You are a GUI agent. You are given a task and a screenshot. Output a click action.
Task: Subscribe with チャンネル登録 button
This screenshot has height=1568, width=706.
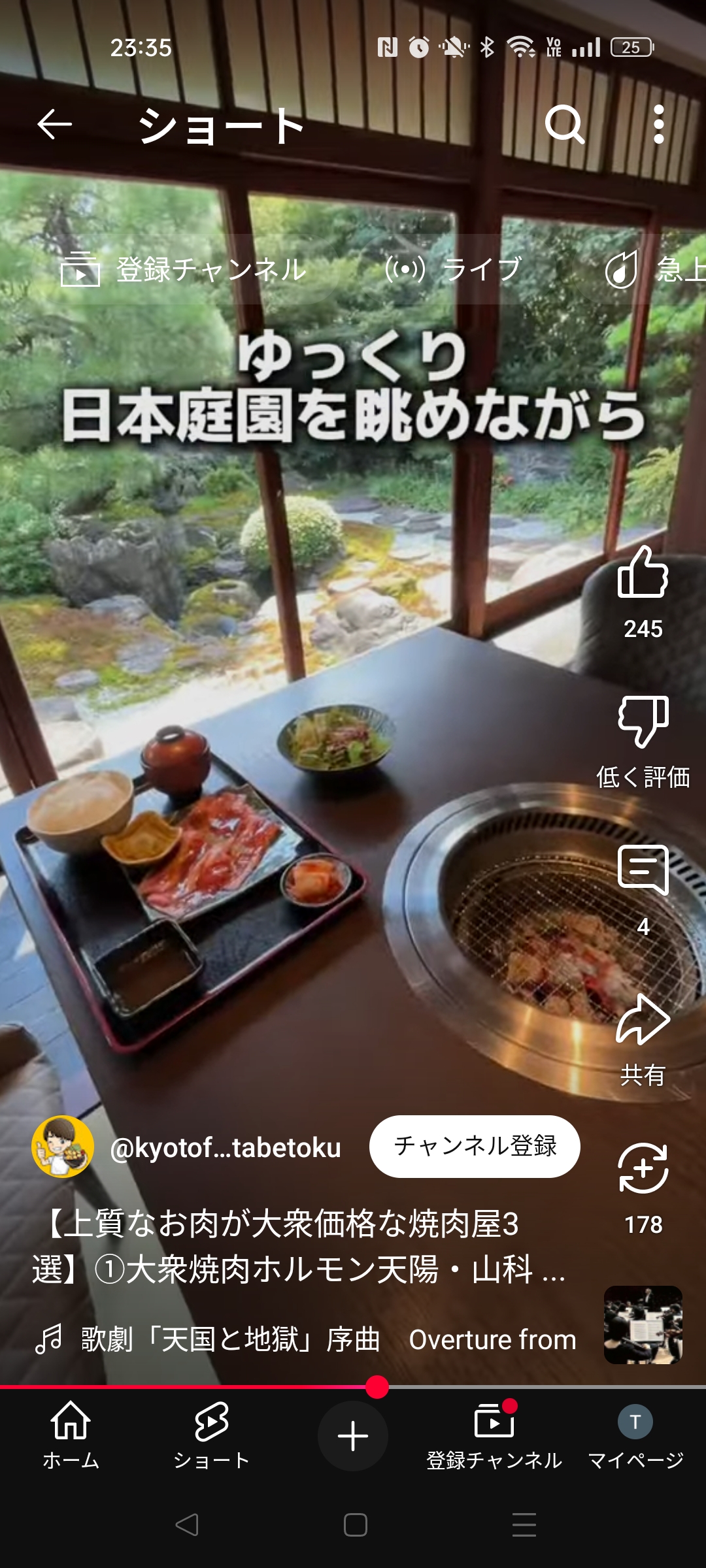tap(475, 1146)
